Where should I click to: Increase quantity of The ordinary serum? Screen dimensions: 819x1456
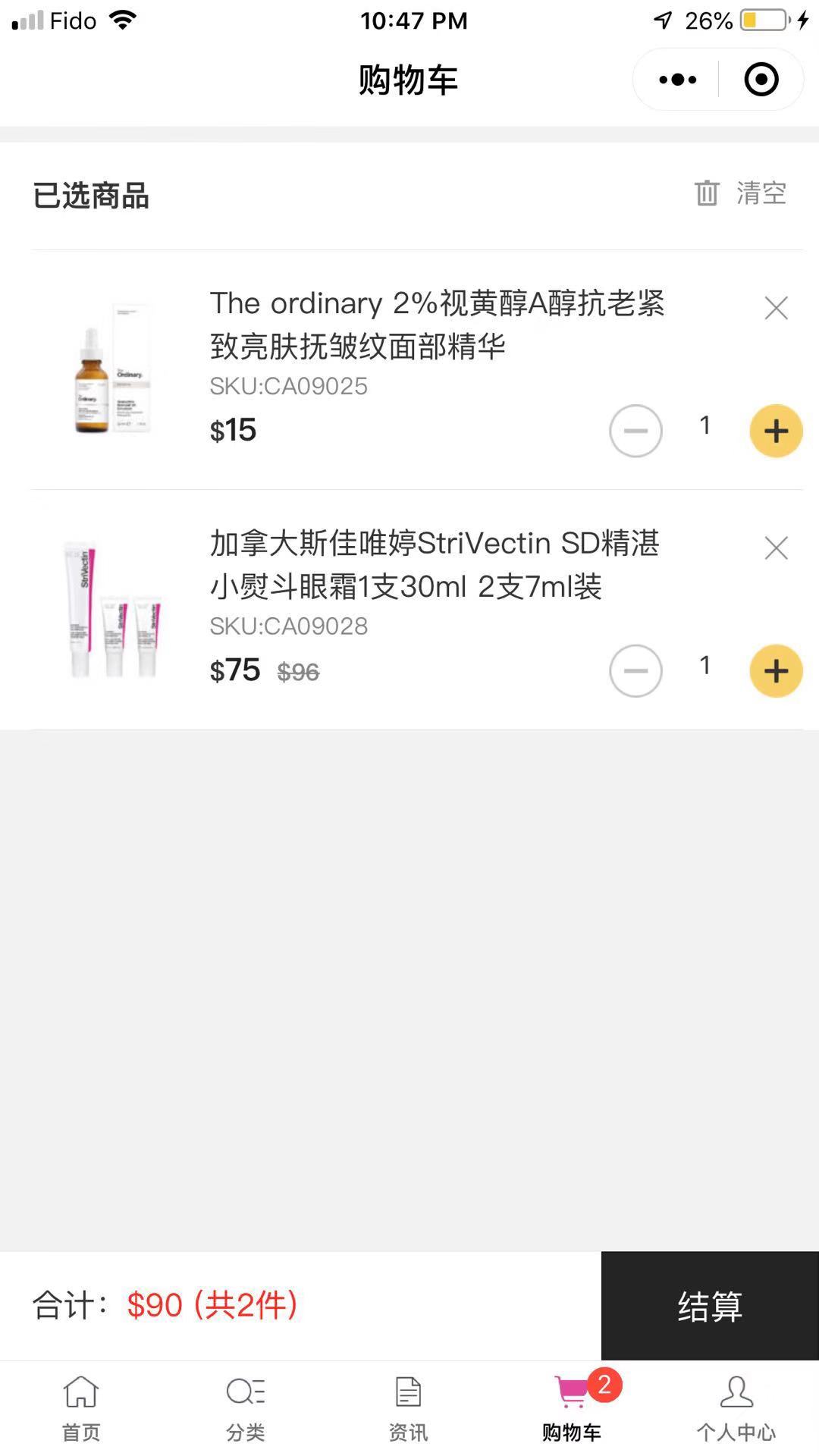coord(776,431)
